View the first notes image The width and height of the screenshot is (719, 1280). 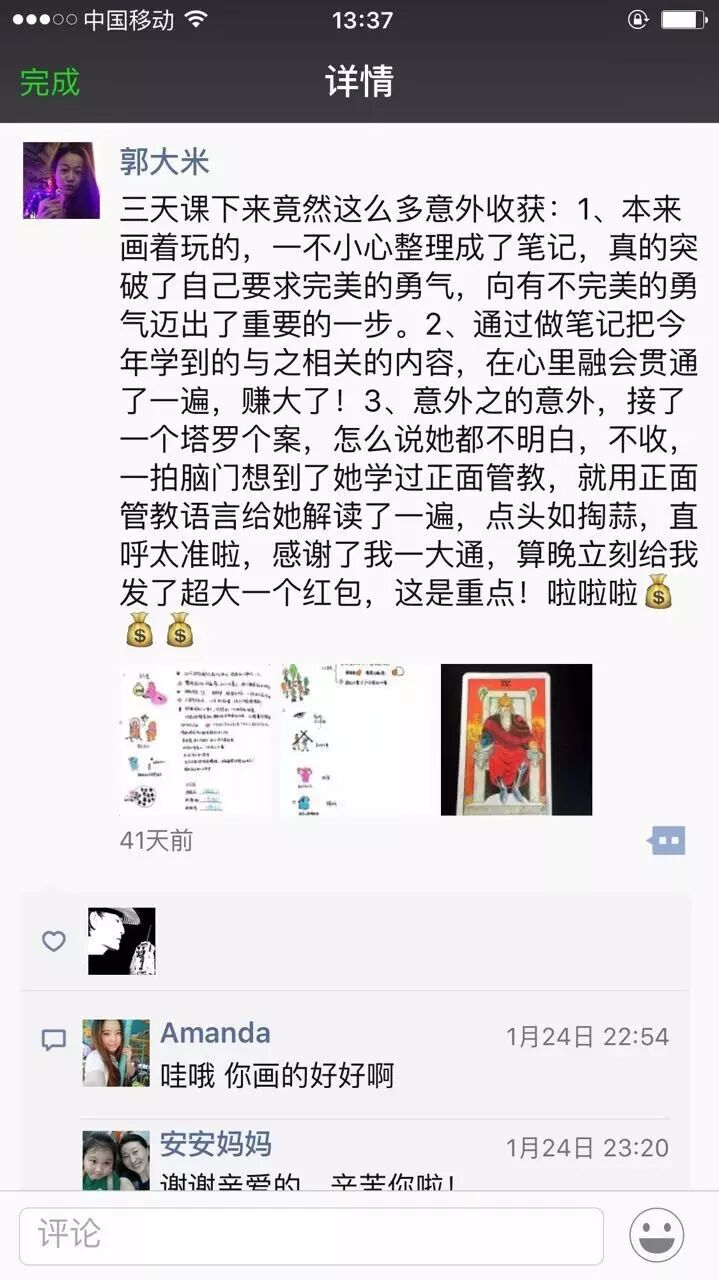coord(195,739)
